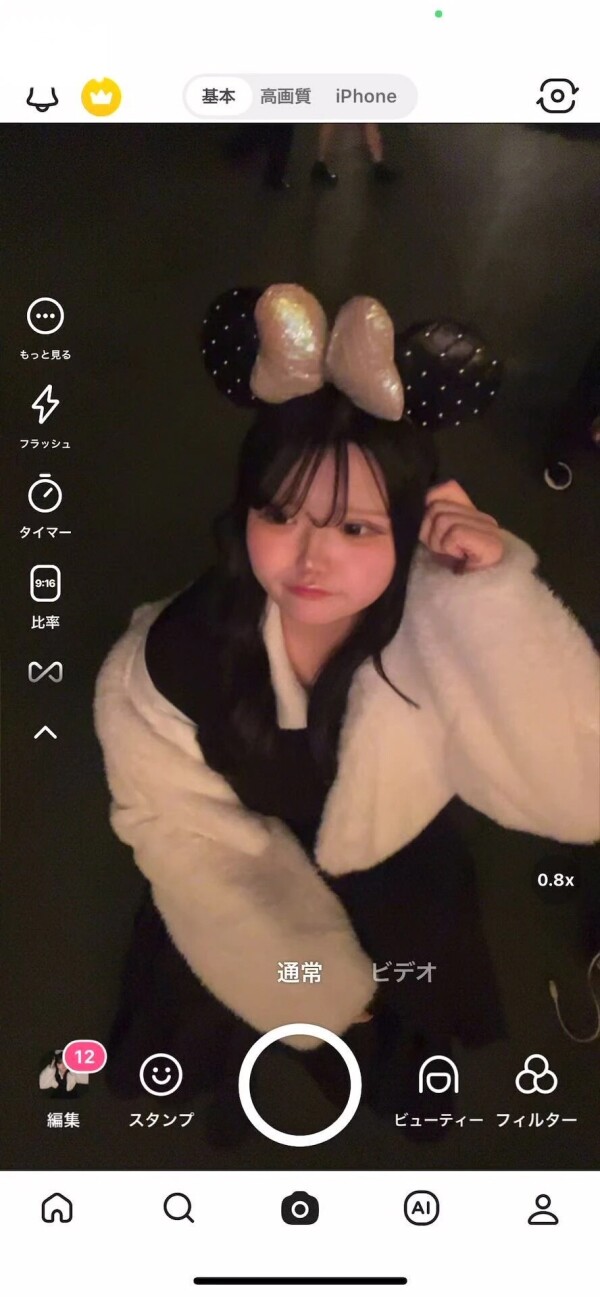Open the フィルター filters
This screenshot has width=600, height=1297.
pos(537,1077)
